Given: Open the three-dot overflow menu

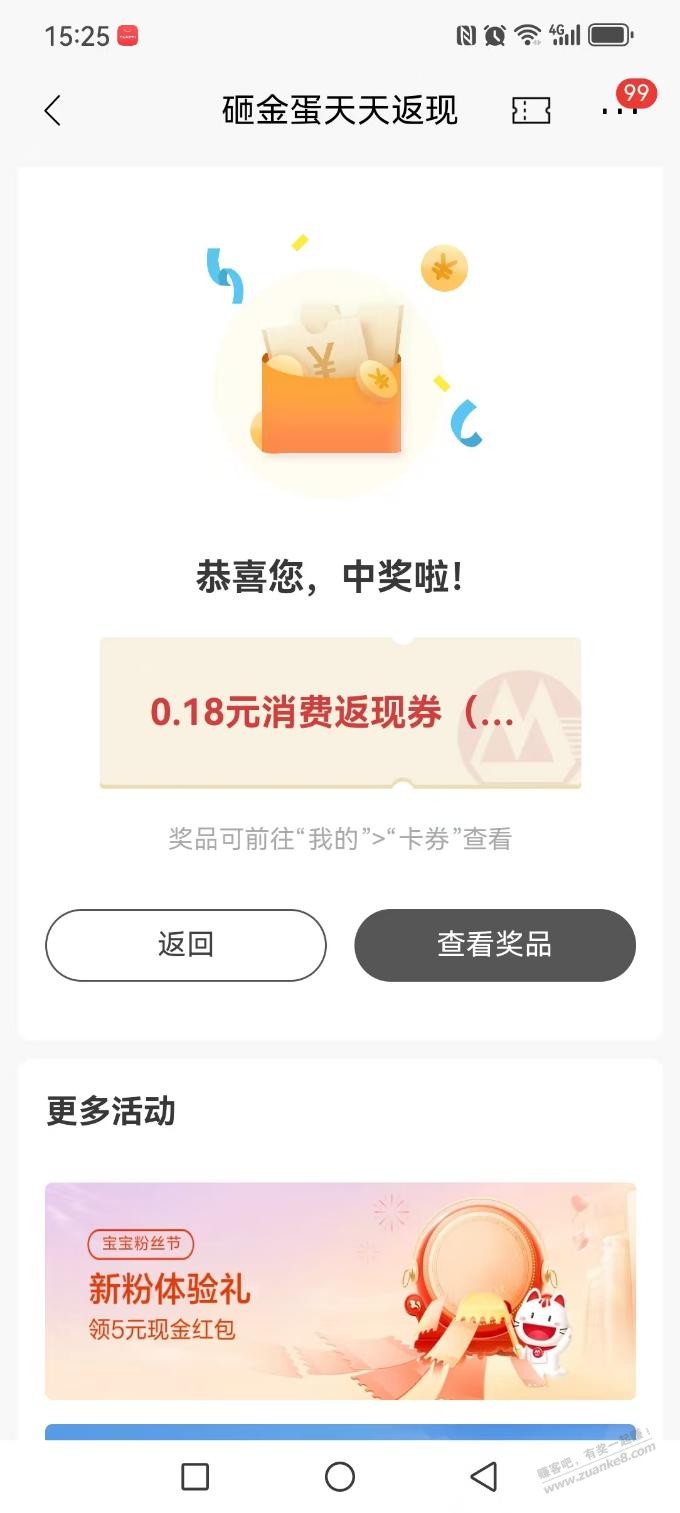Looking at the screenshot, I should 619,111.
